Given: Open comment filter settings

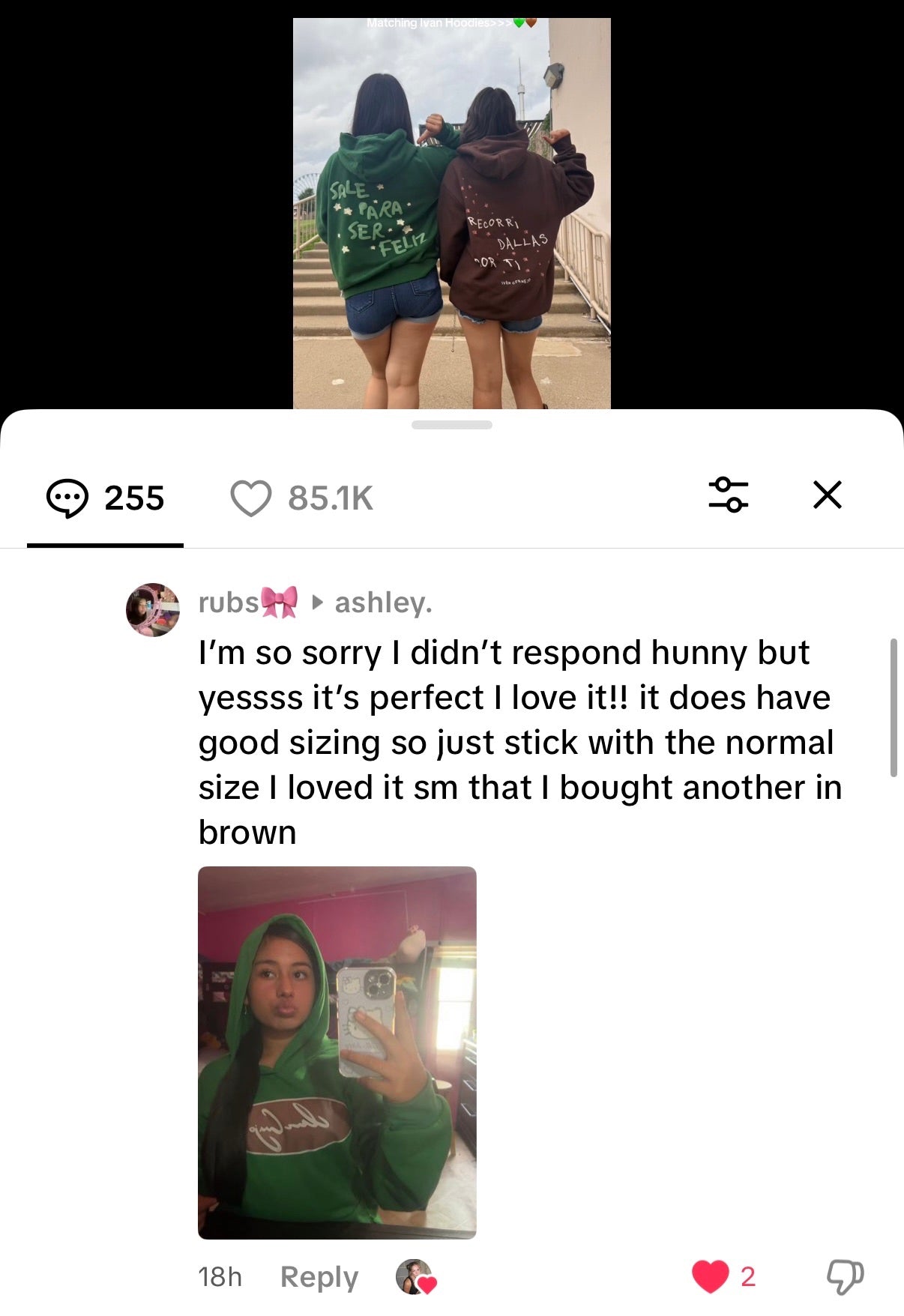Looking at the screenshot, I should tap(728, 495).
